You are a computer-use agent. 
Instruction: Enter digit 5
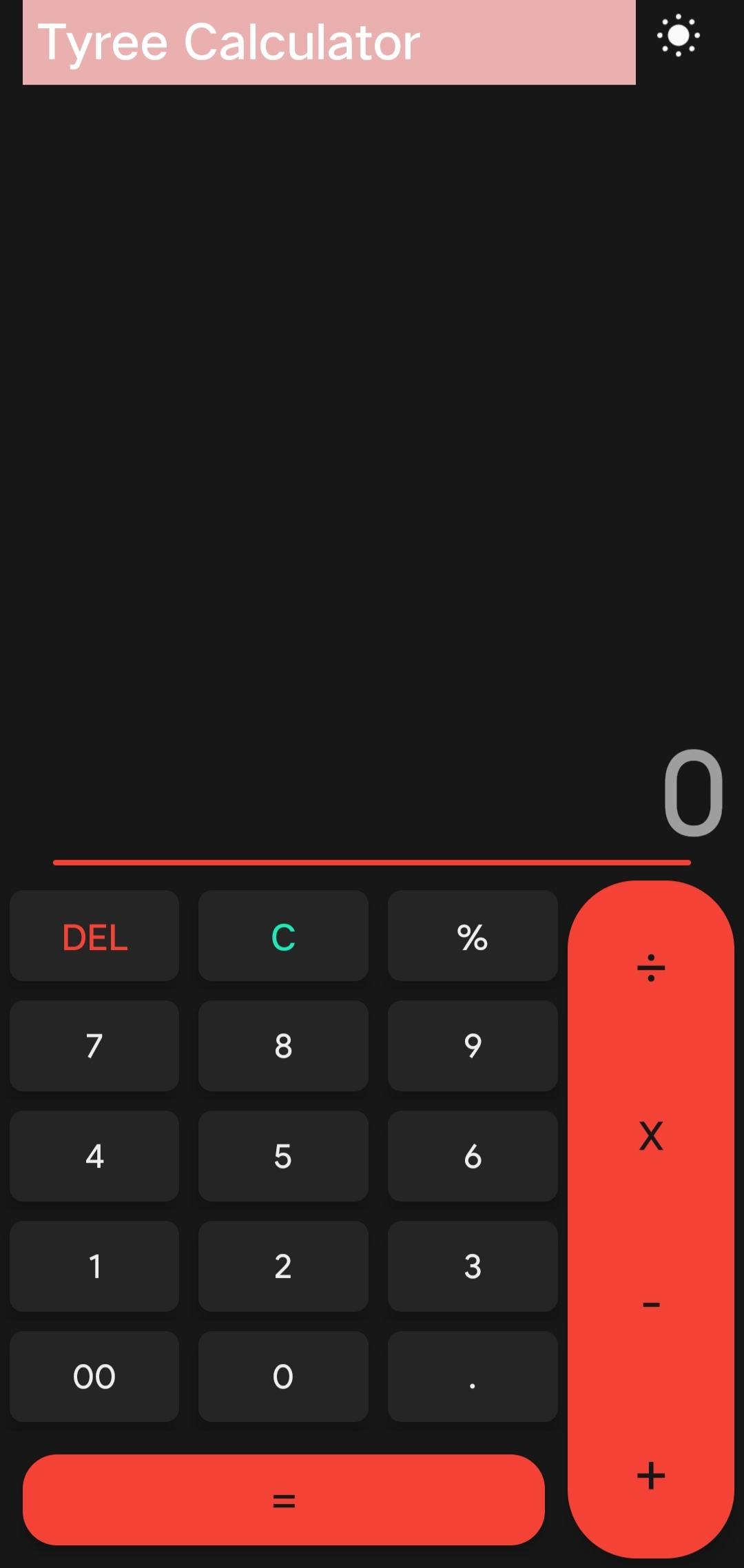coord(283,1156)
